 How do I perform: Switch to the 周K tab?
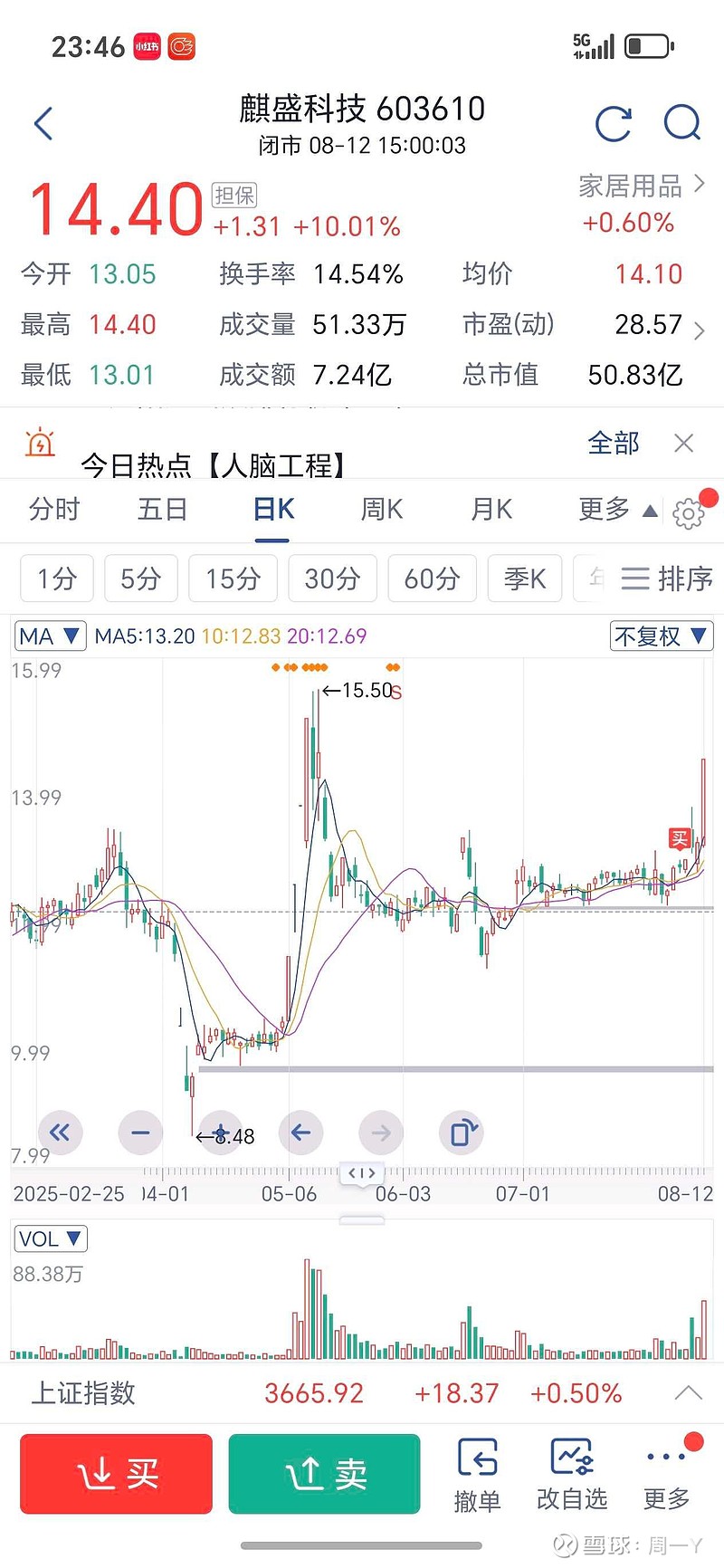(381, 510)
